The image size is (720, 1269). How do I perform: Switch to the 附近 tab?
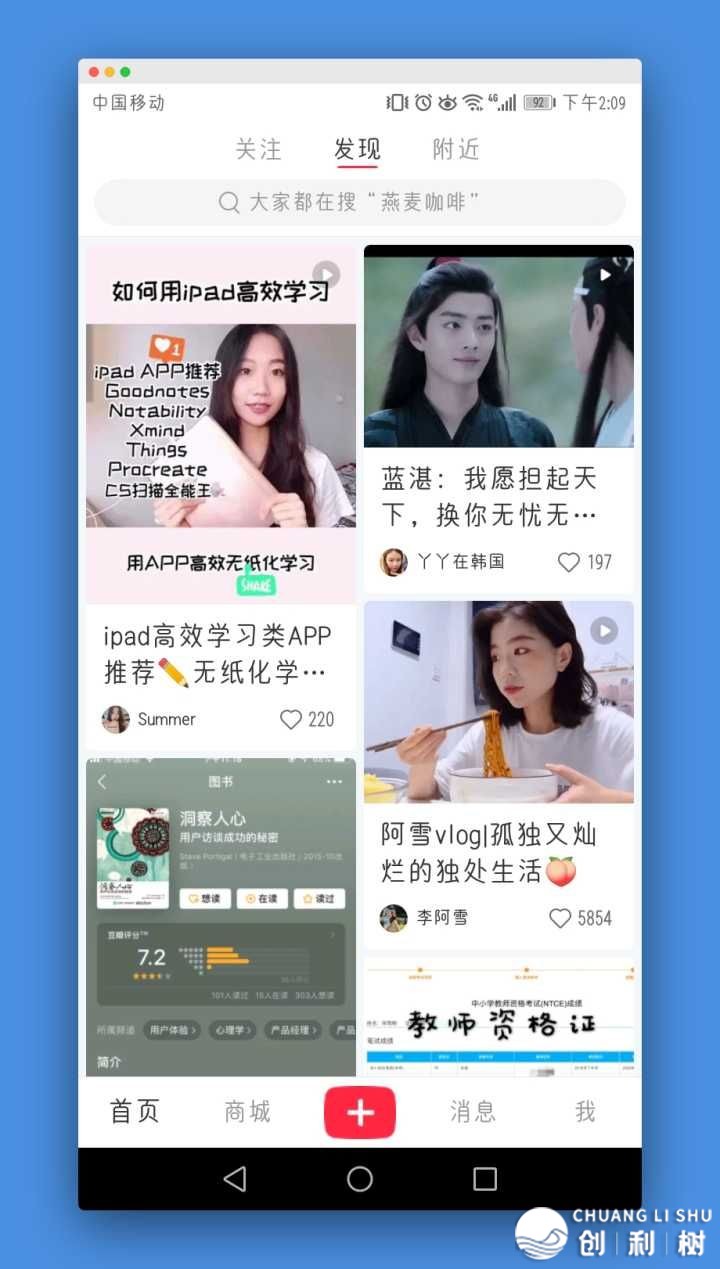pyautogui.click(x=456, y=149)
